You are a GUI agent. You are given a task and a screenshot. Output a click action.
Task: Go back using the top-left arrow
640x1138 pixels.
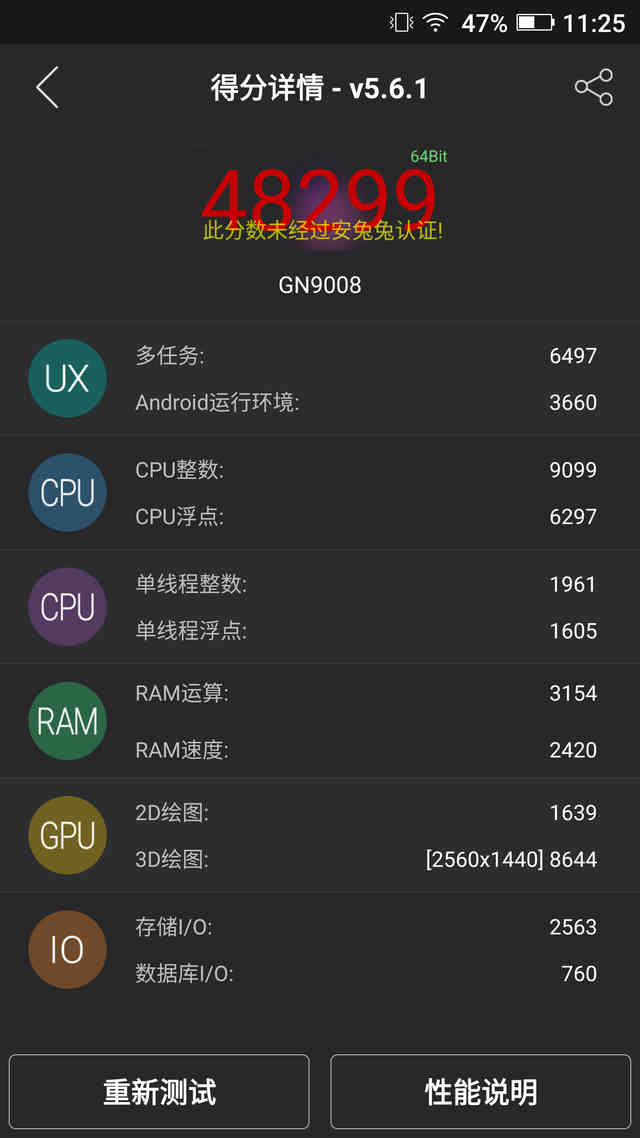pos(47,88)
